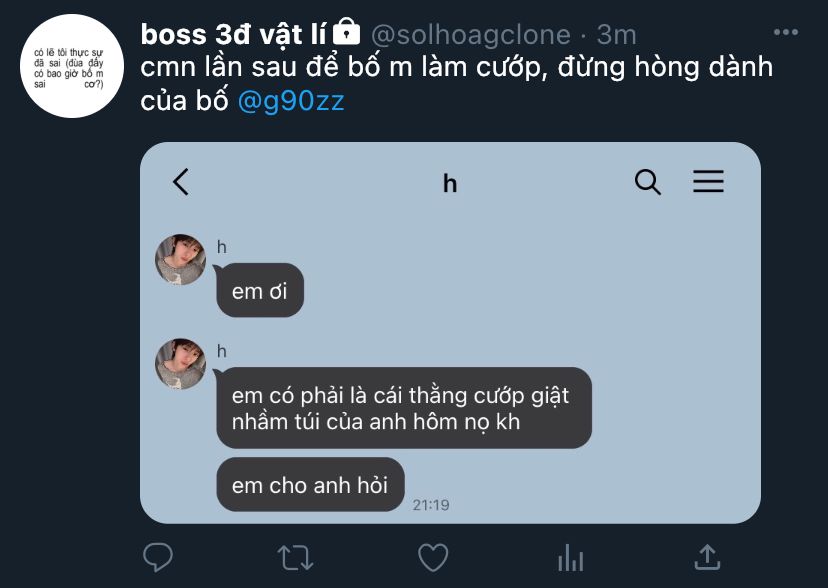Share this tweet

(708, 557)
